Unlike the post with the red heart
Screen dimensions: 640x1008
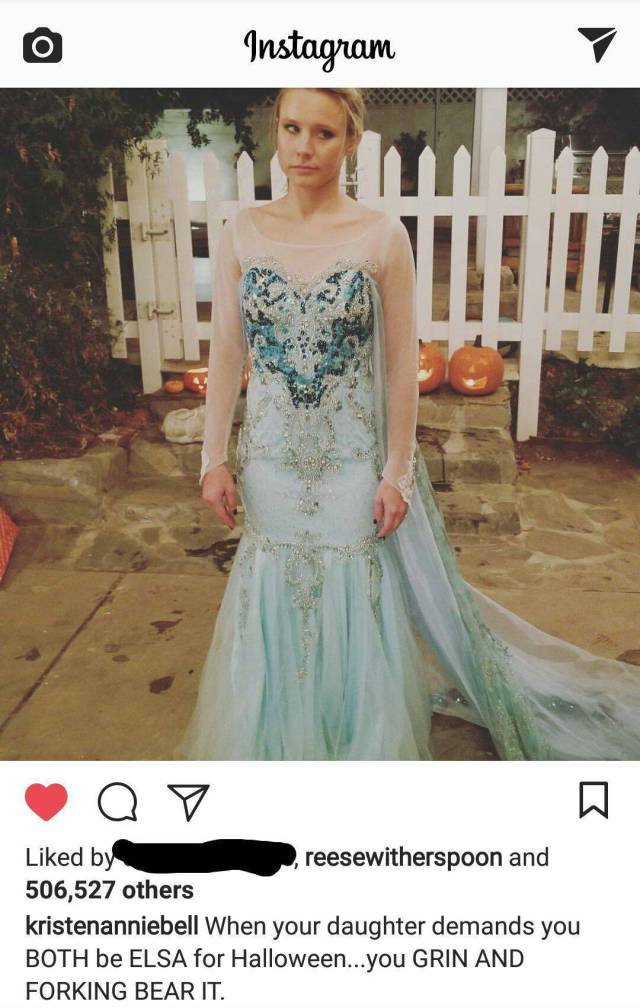click(45, 802)
